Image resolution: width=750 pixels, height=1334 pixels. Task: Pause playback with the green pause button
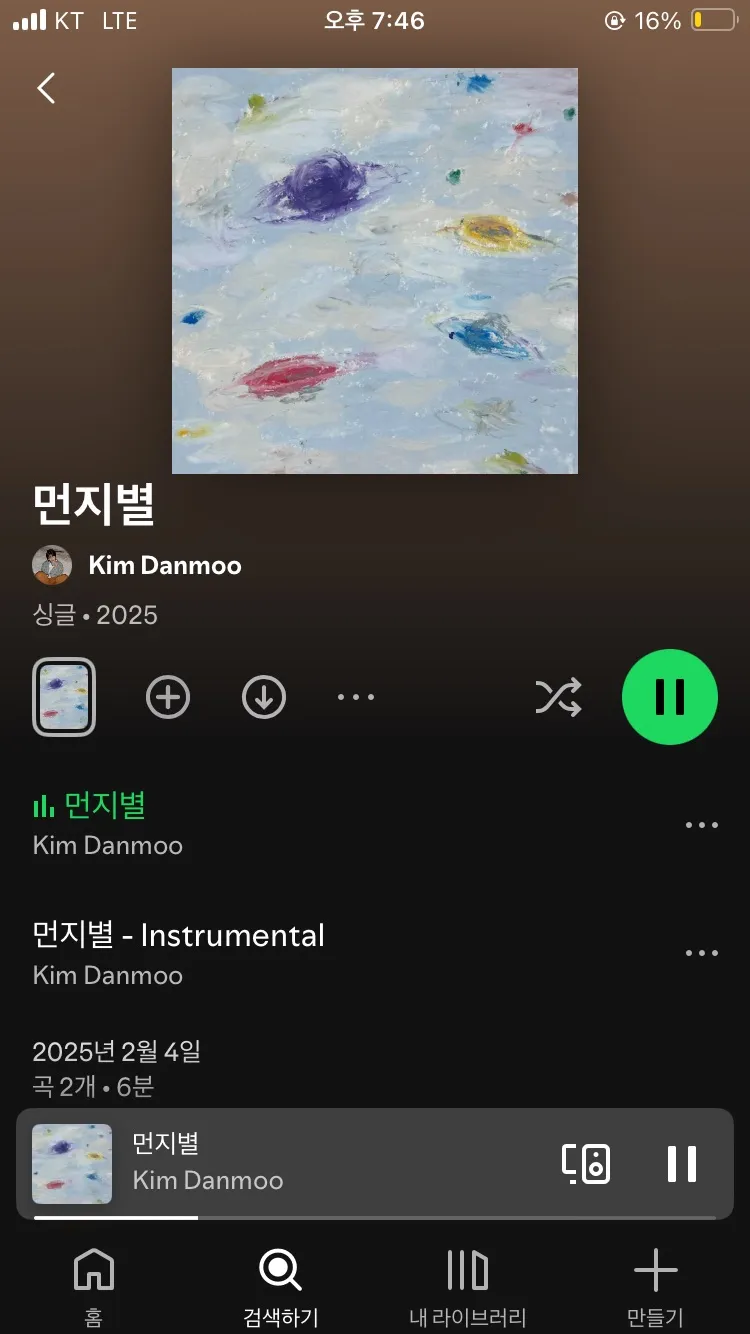tap(670, 697)
